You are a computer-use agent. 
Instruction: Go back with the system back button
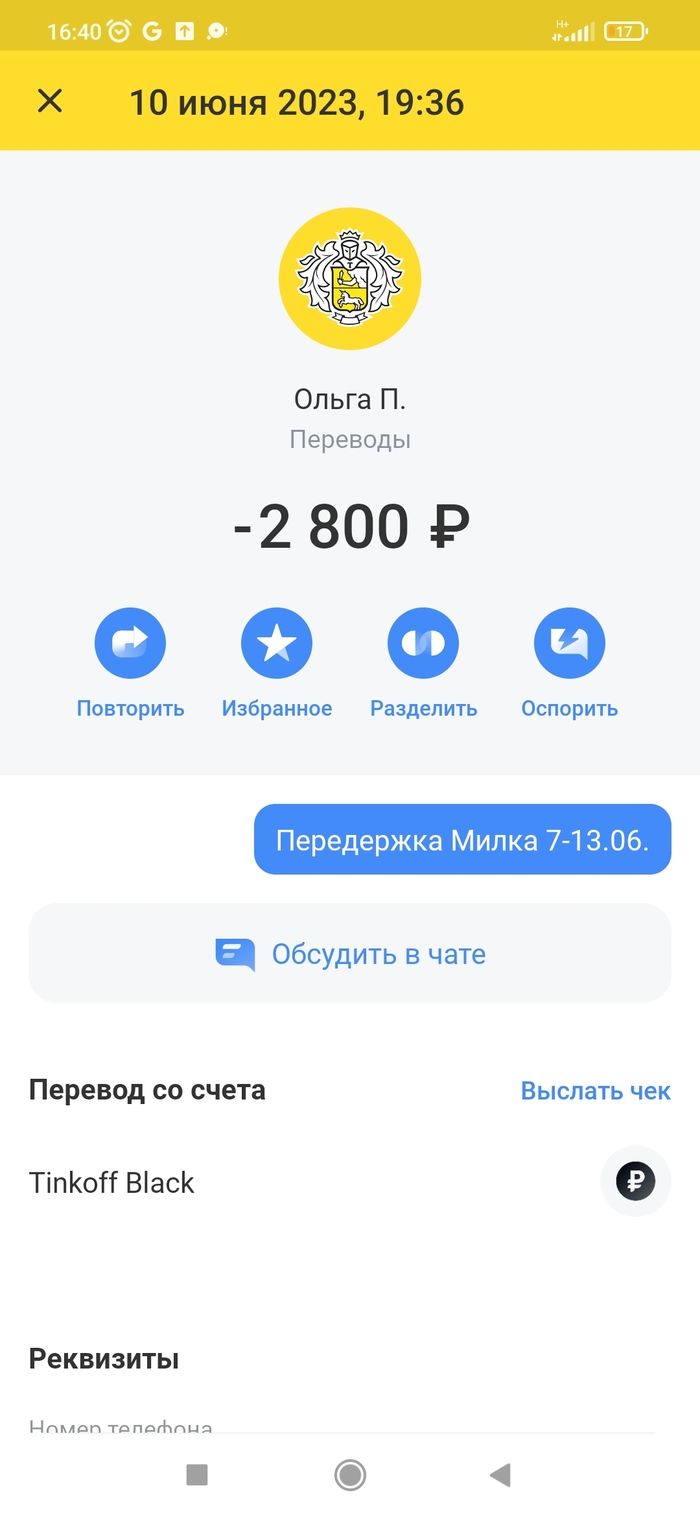point(500,1474)
